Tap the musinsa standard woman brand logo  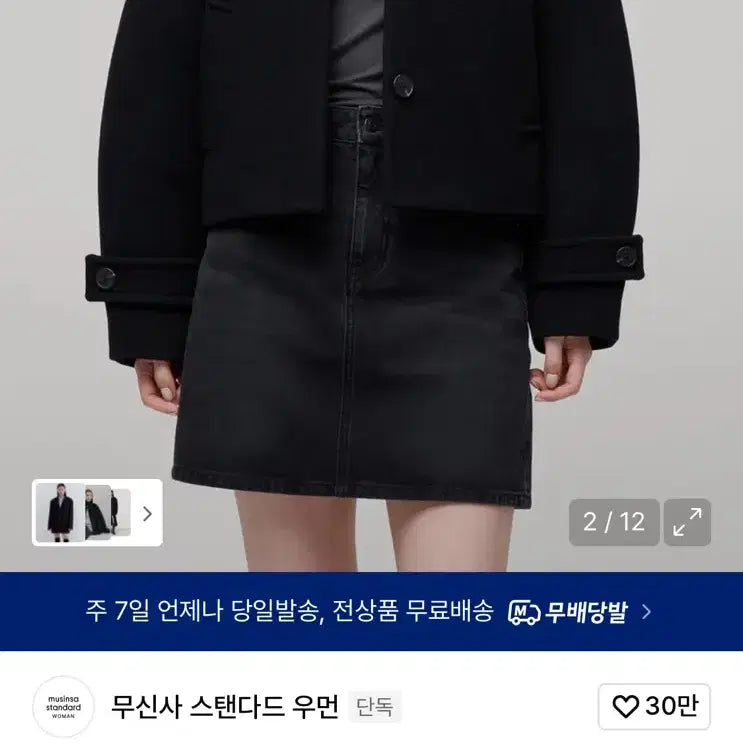pos(64,707)
